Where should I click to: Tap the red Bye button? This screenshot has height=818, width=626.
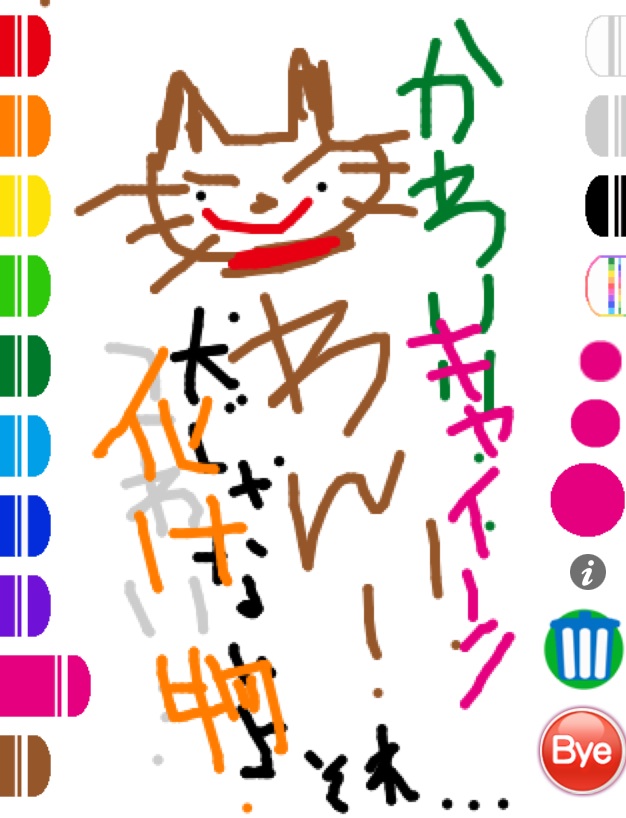click(x=581, y=750)
